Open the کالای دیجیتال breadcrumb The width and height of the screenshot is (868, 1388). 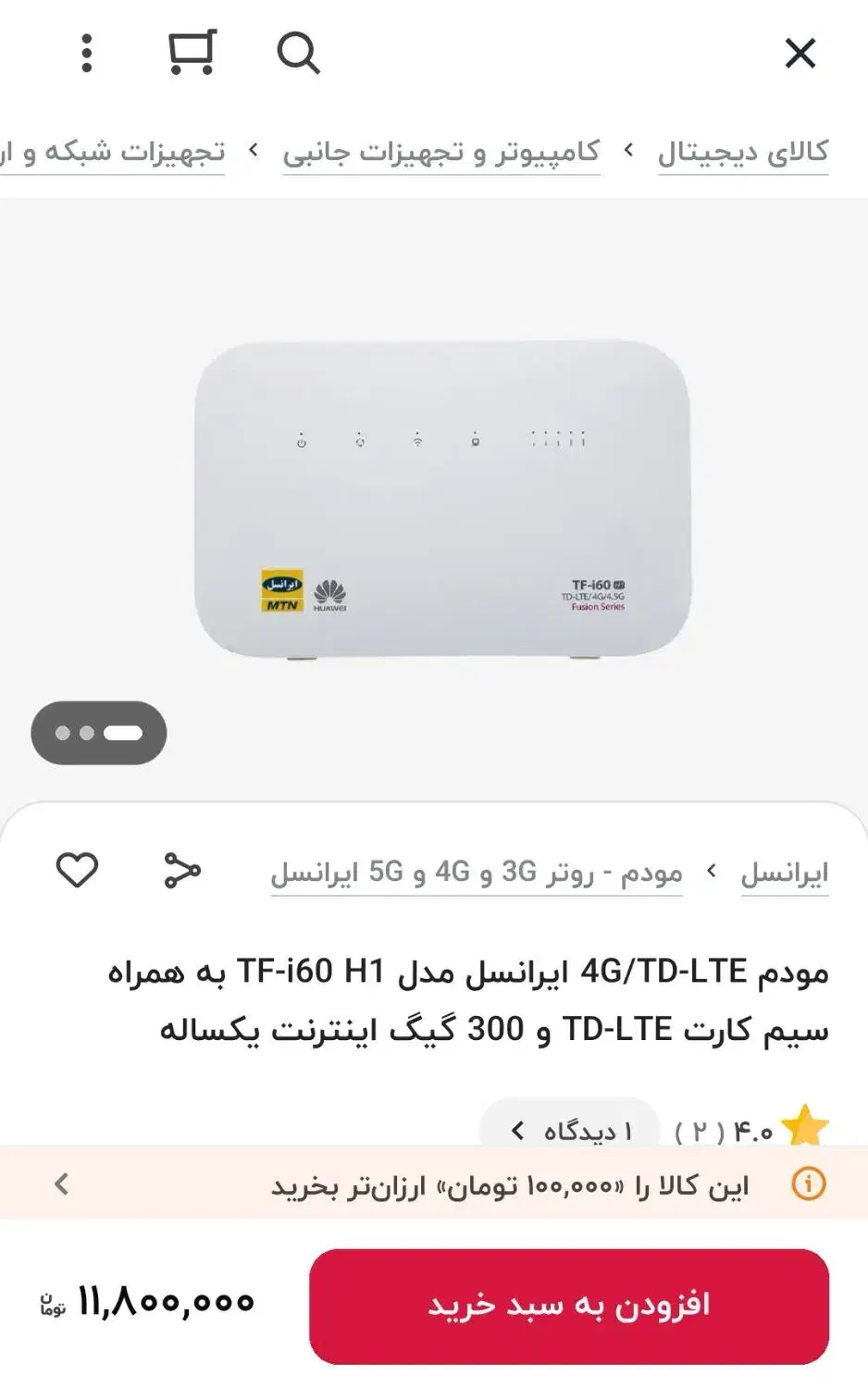742,152
